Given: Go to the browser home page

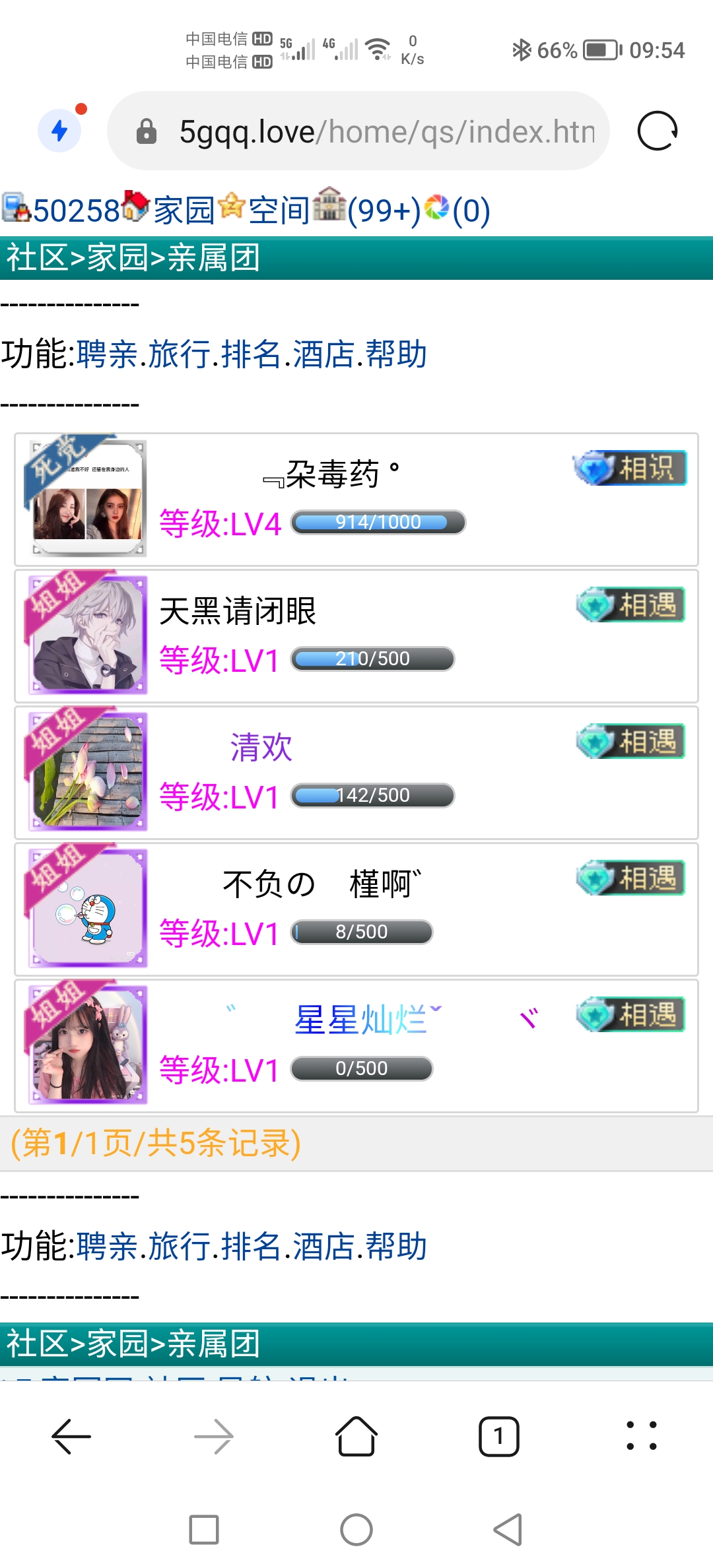Looking at the screenshot, I should 356,1436.
